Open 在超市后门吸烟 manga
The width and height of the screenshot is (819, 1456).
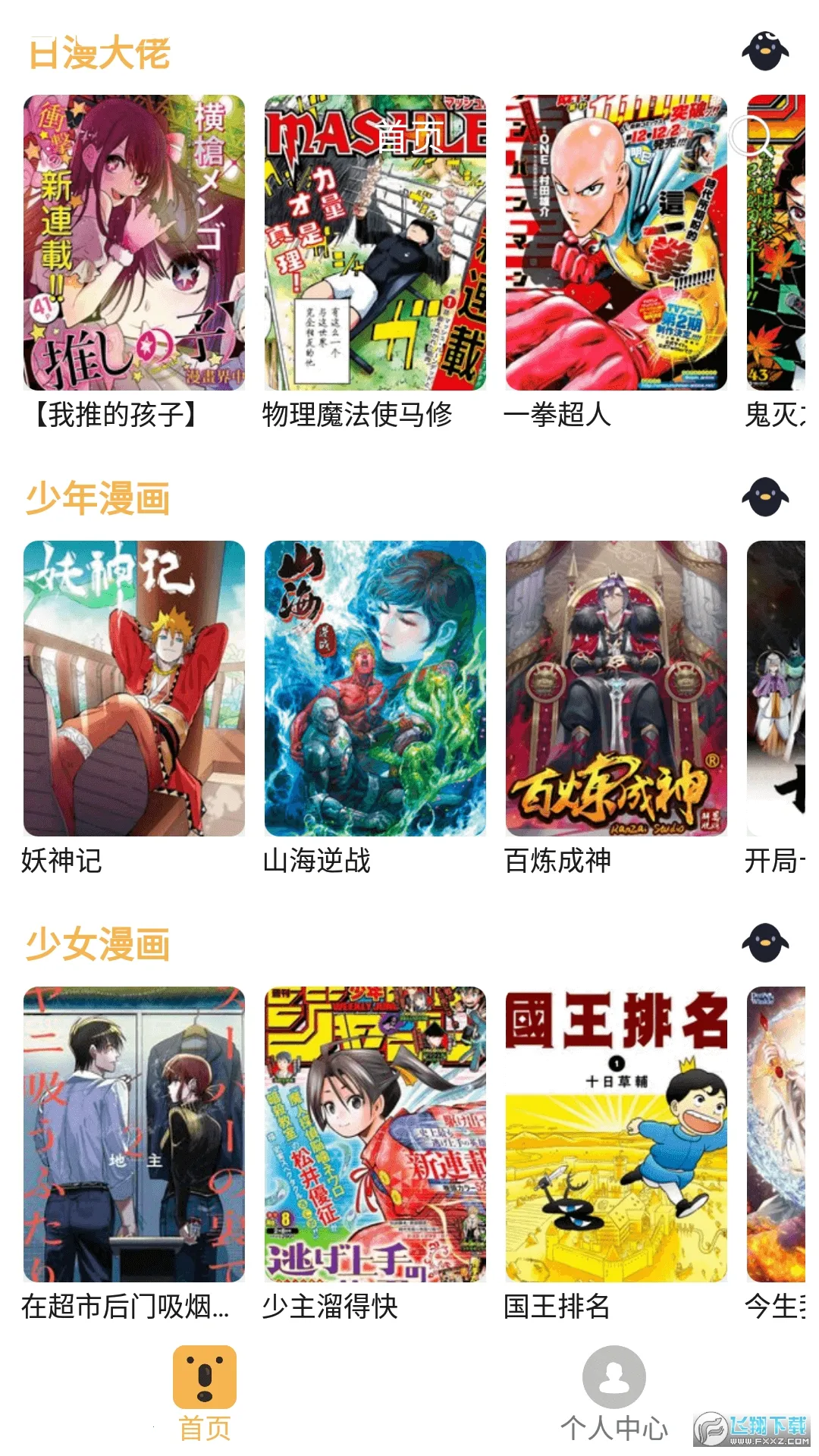click(134, 1134)
